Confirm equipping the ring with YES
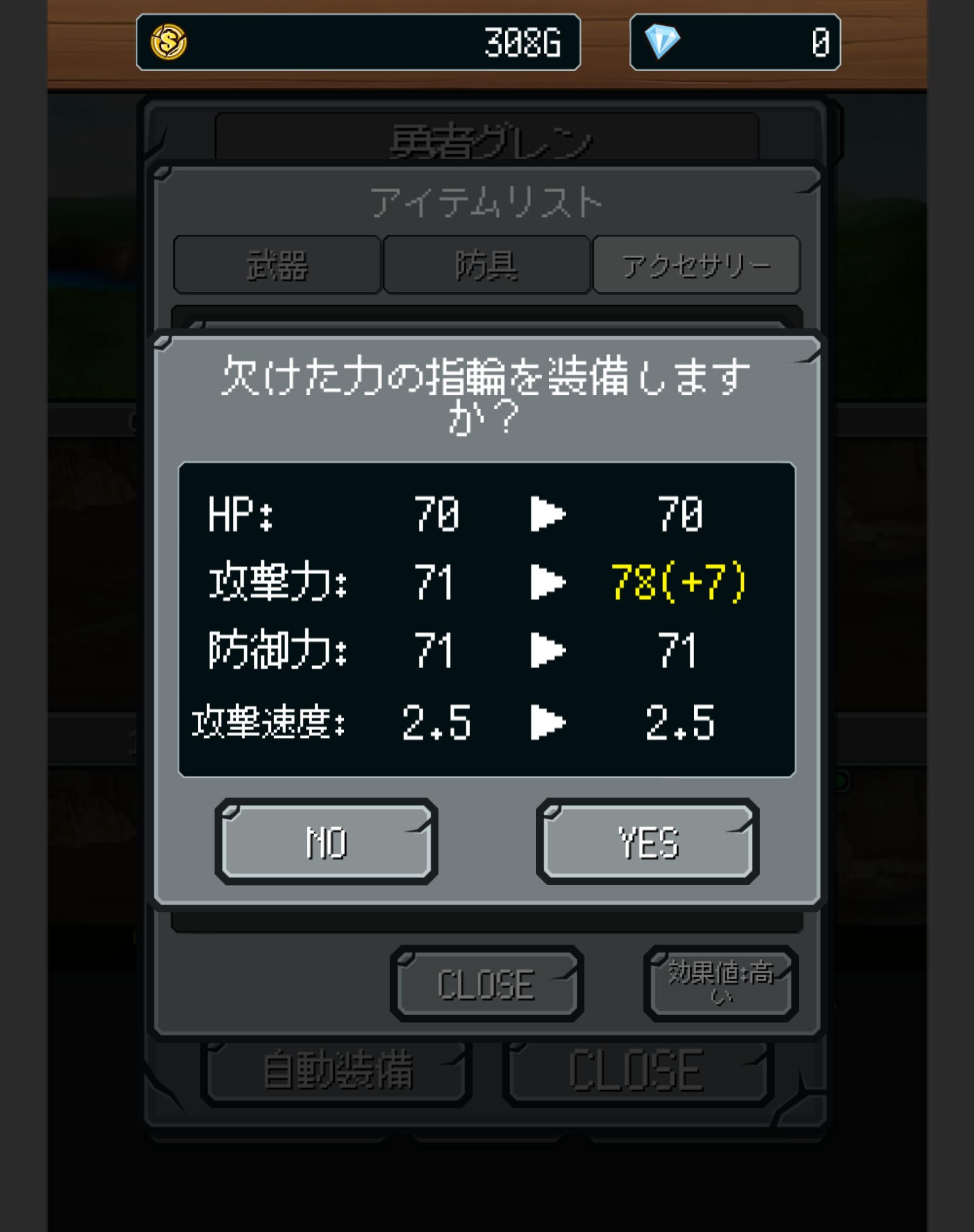 coord(647,842)
